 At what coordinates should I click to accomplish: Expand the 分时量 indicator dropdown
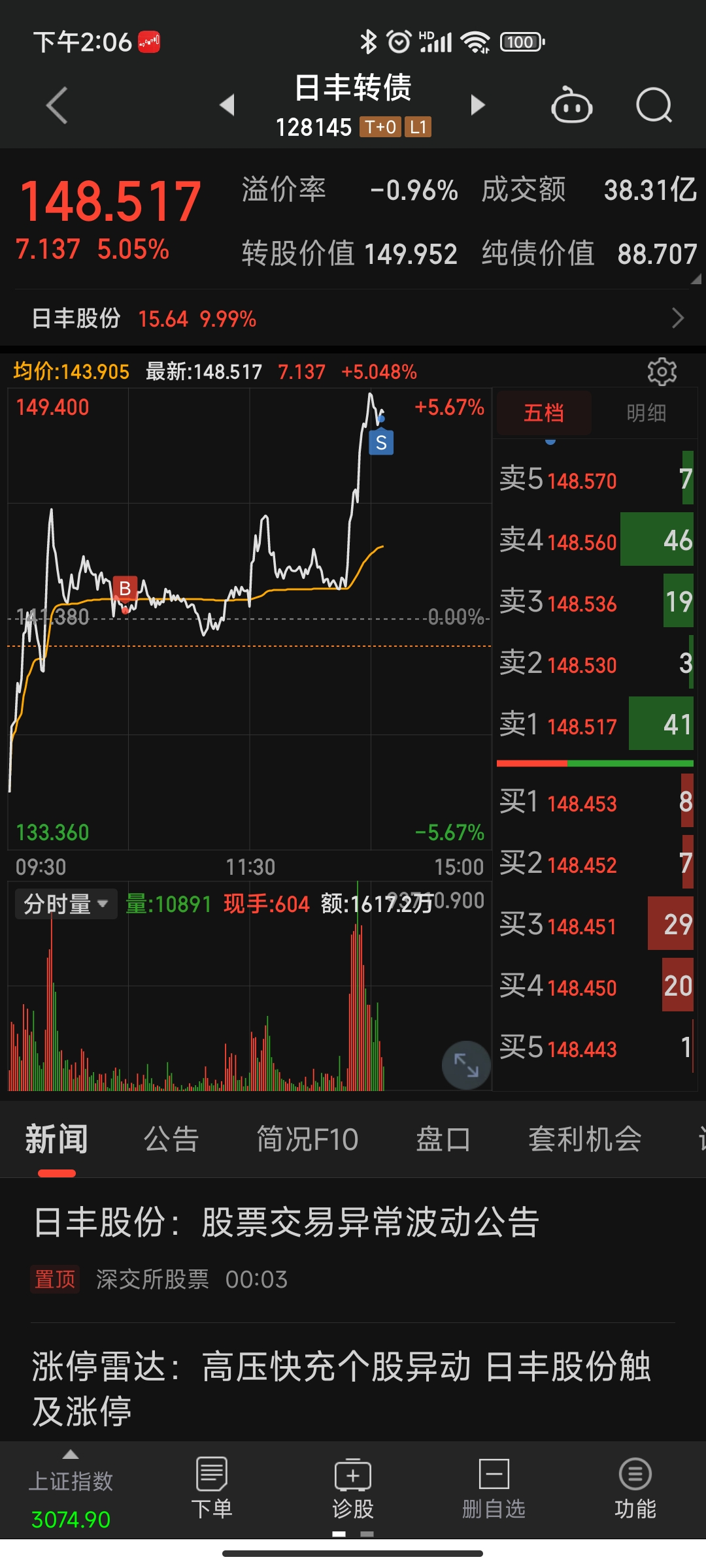tap(65, 904)
